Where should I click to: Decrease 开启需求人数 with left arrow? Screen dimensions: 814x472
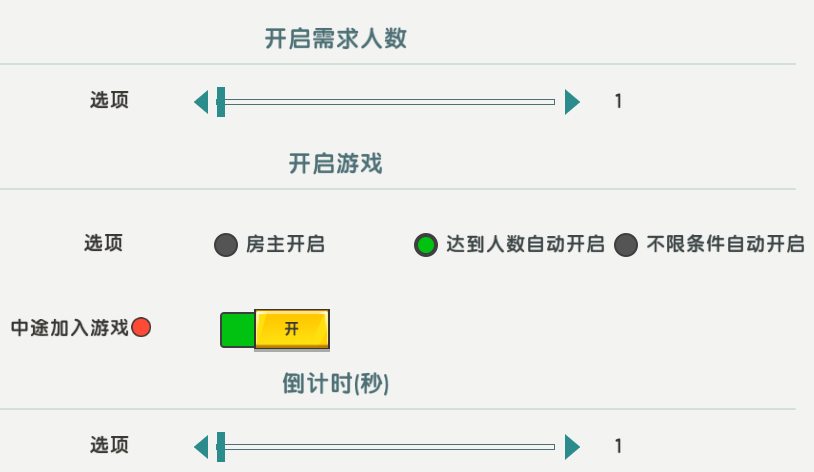201,101
